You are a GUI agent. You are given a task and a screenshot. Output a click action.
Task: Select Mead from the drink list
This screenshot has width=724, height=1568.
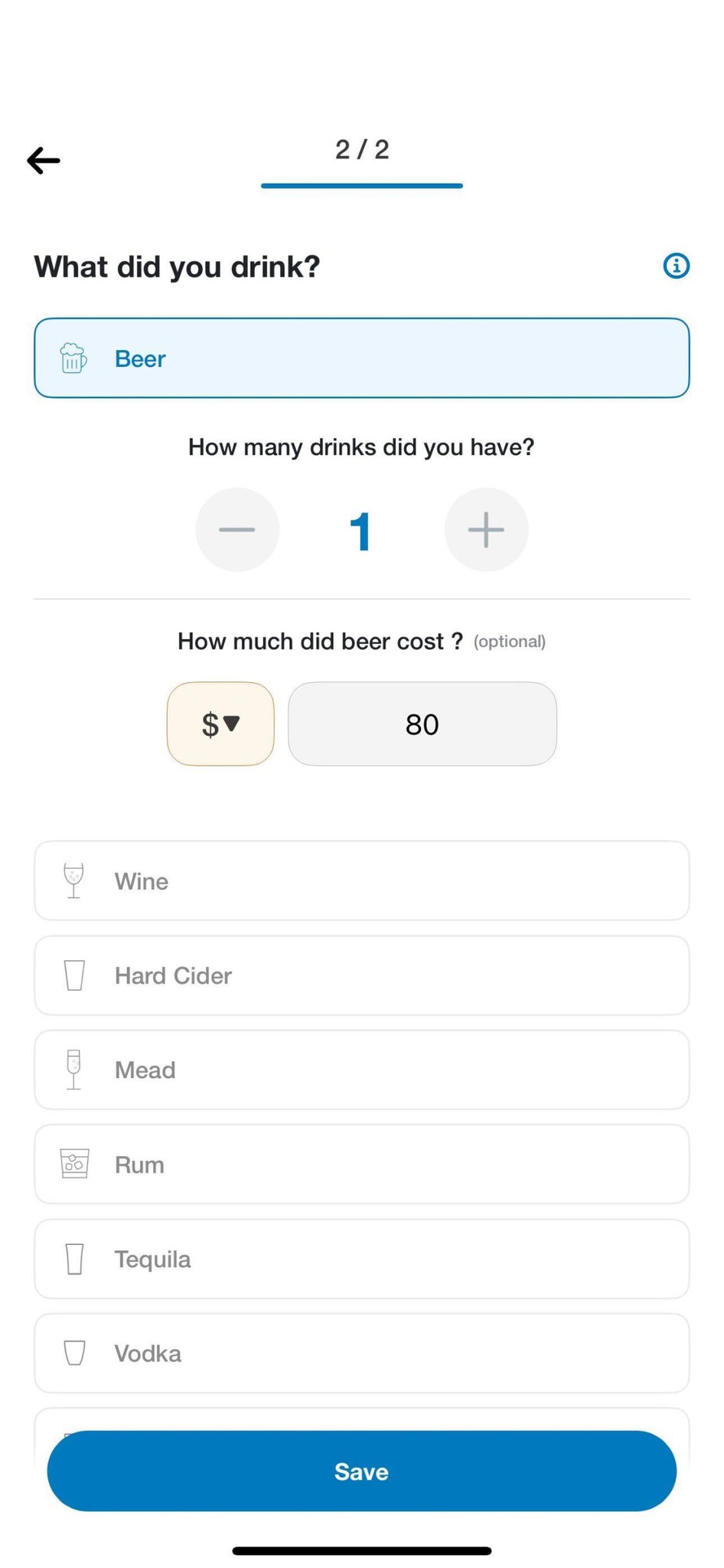(x=360, y=1070)
